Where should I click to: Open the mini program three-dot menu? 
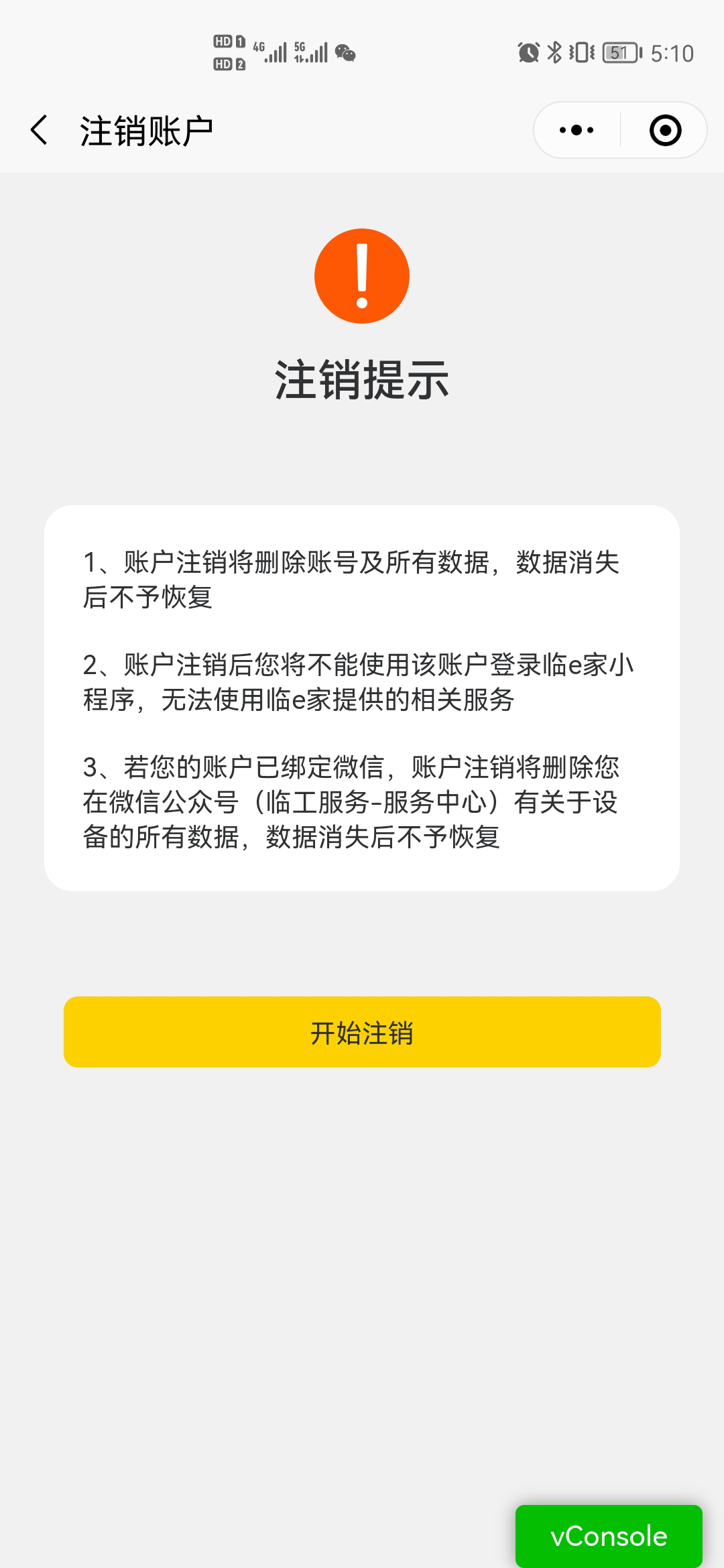[x=577, y=130]
